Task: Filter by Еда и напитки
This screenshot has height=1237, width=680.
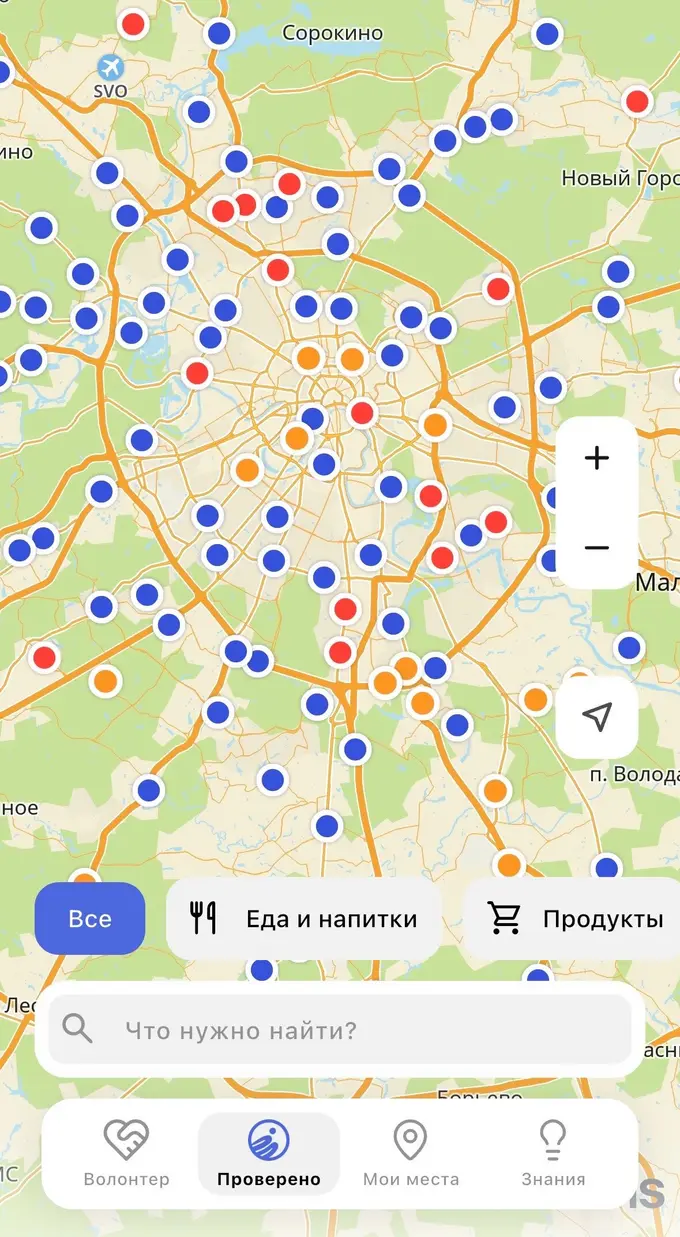Action: point(304,918)
